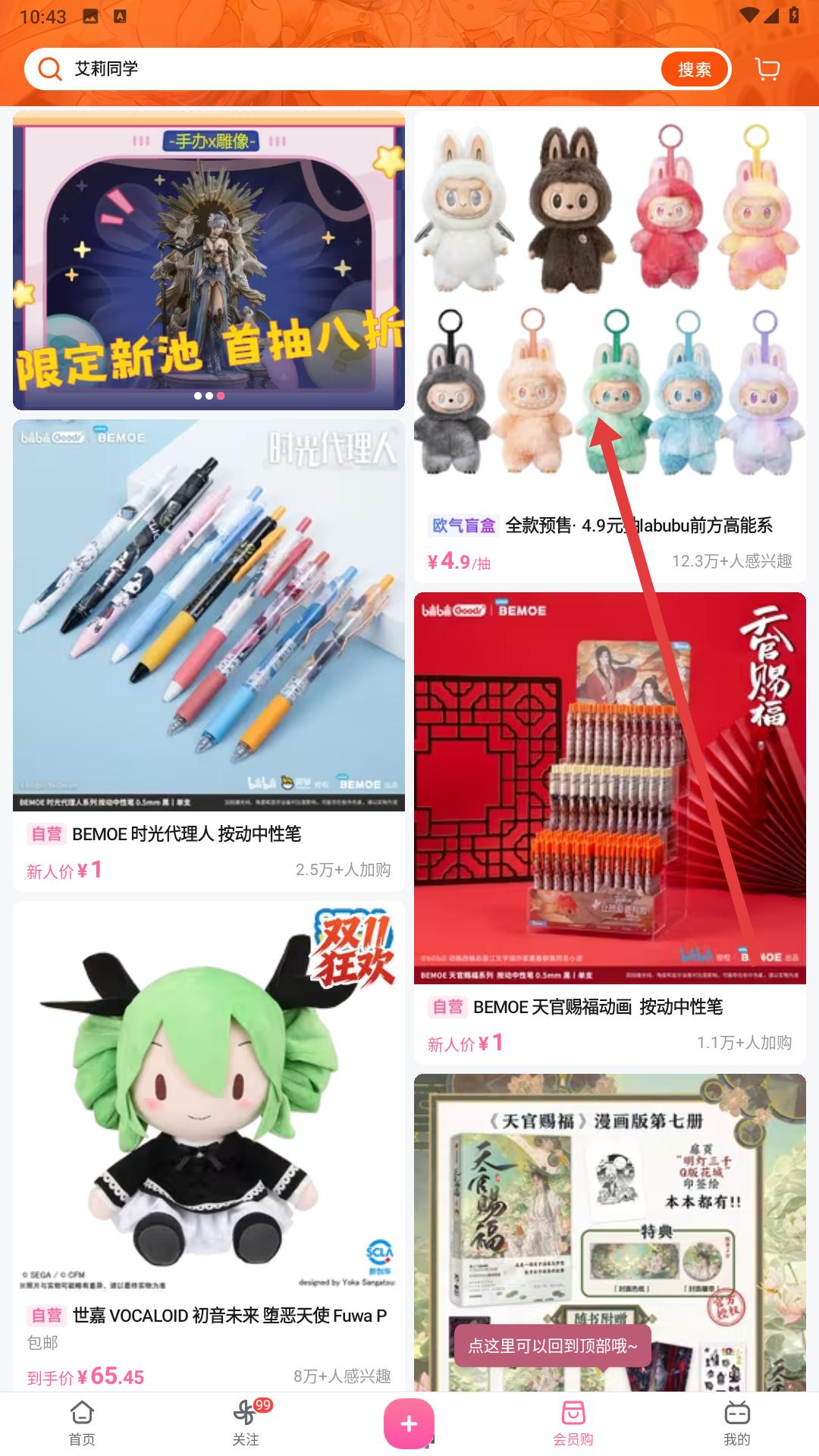Open the shopping cart
This screenshot has width=819, height=1456.
point(767,70)
